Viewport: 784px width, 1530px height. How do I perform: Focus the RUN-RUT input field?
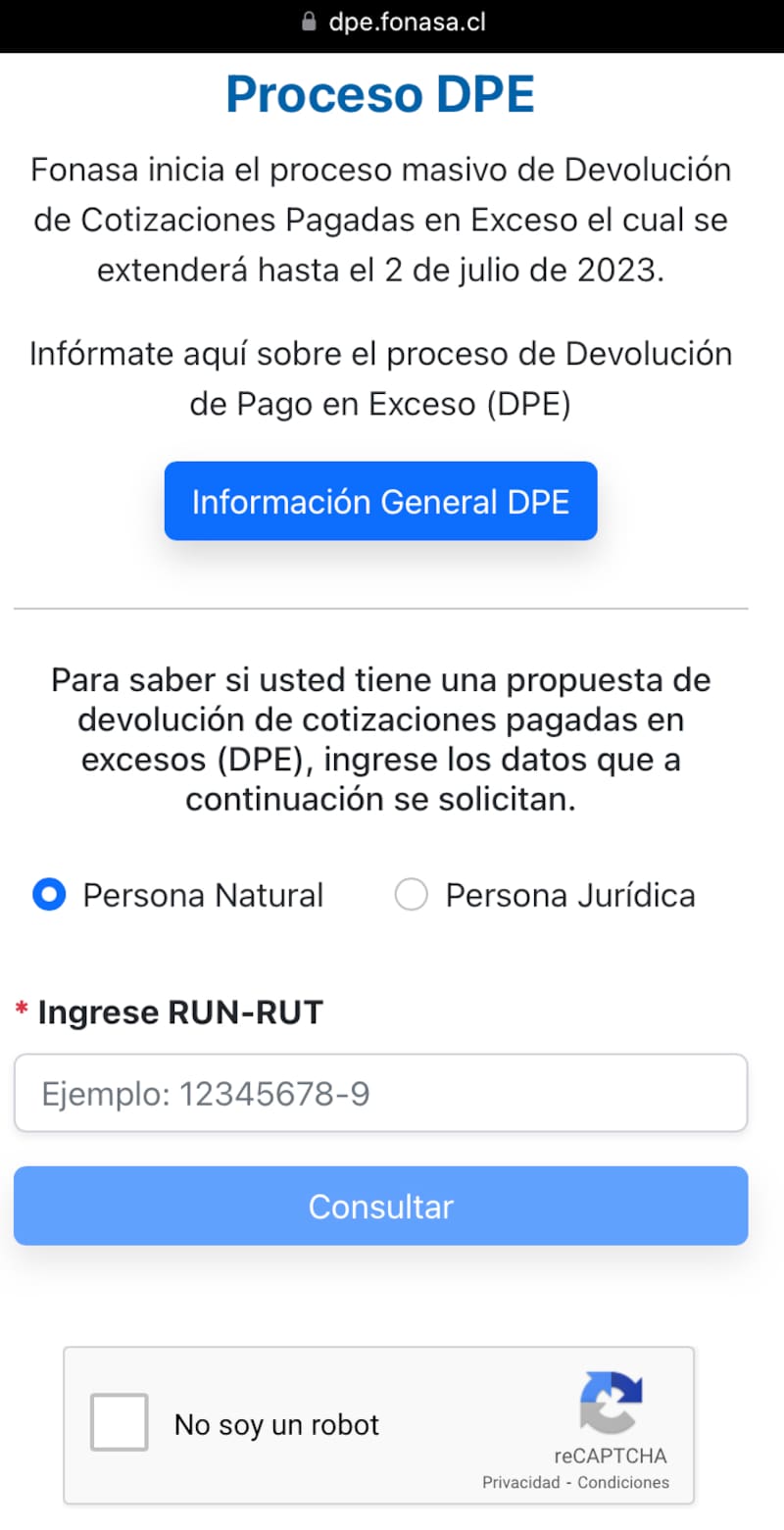point(380,1093)
